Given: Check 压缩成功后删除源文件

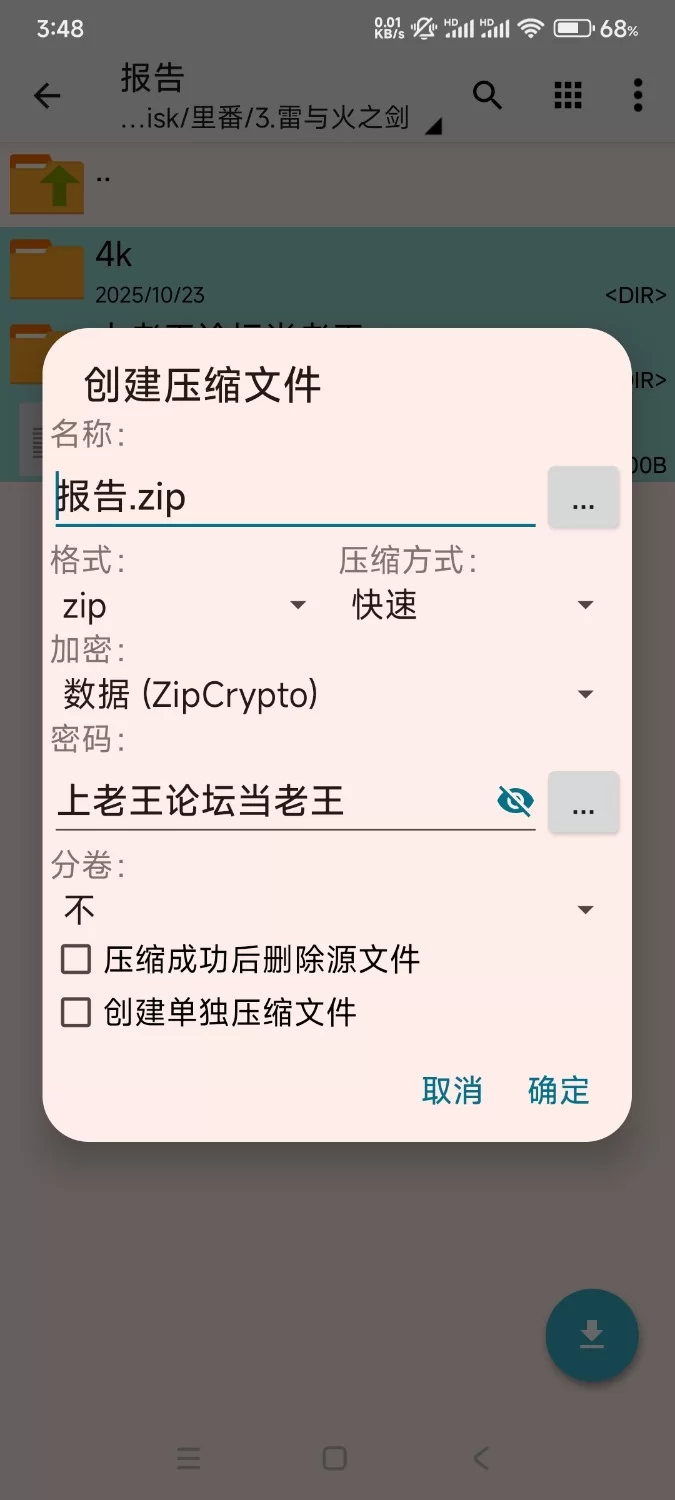Looking at the screenshot, I should tap(77, 960).
